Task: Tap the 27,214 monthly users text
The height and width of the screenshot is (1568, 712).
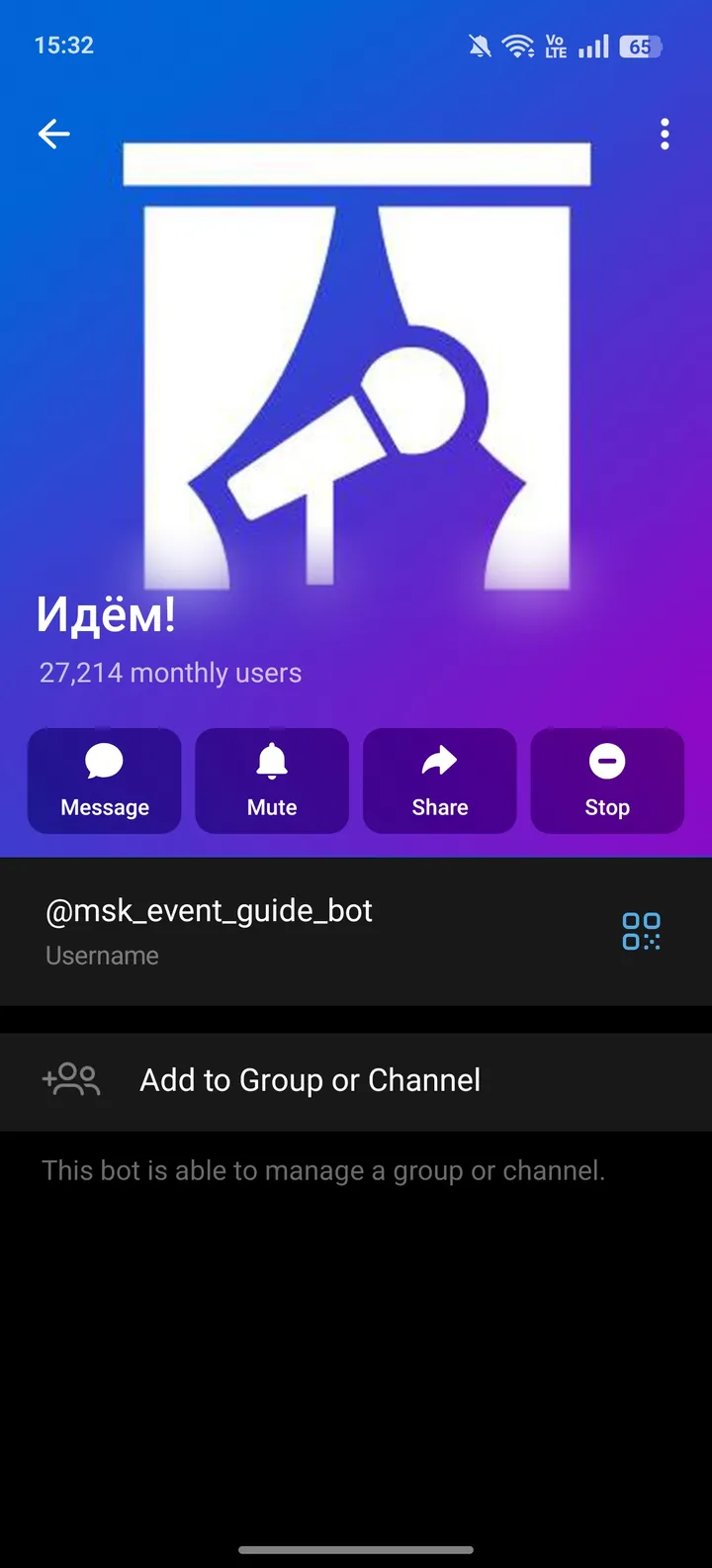Action: coord(170,672)
